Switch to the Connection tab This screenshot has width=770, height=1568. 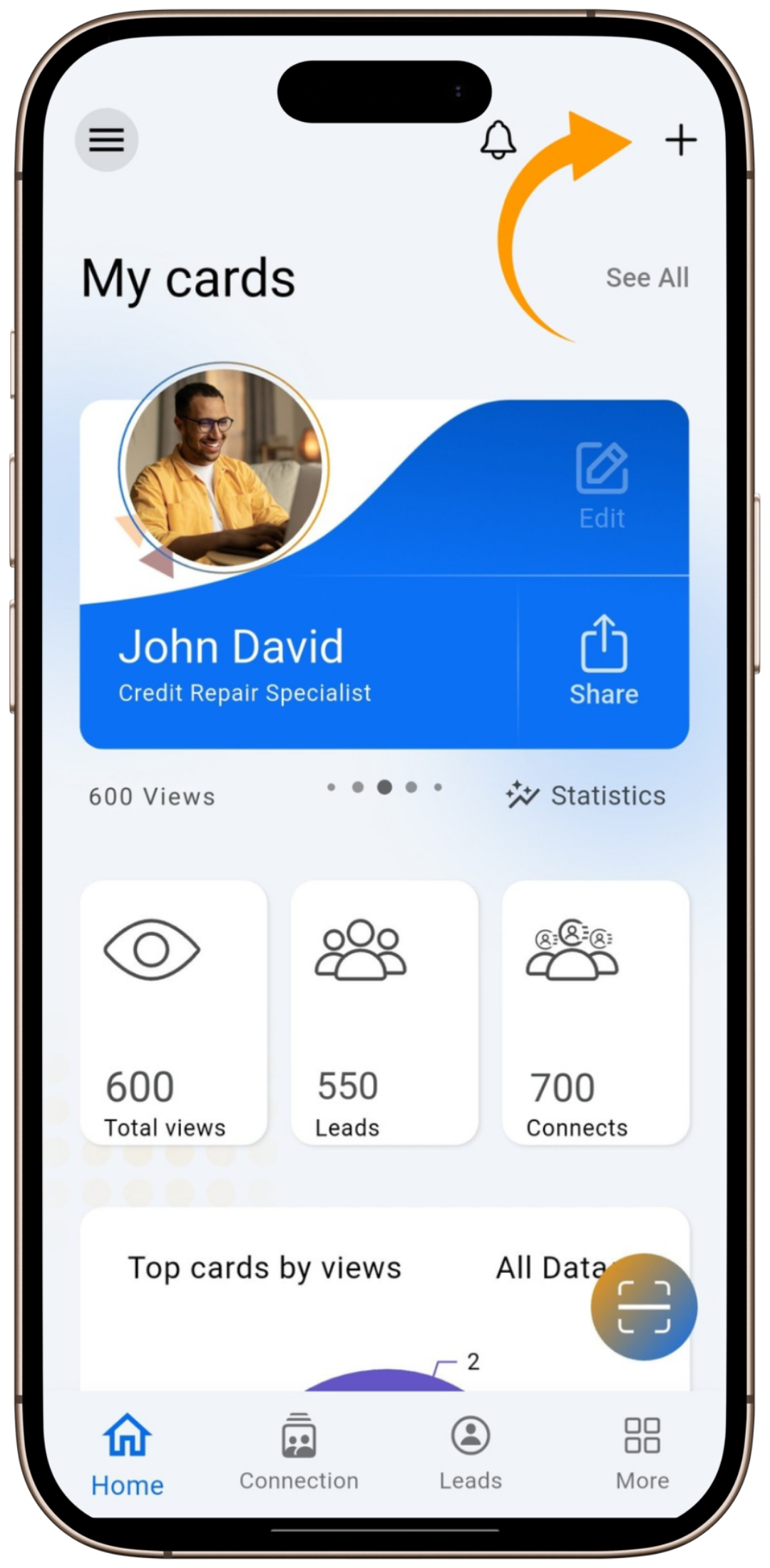click(x=299, y=1452)
